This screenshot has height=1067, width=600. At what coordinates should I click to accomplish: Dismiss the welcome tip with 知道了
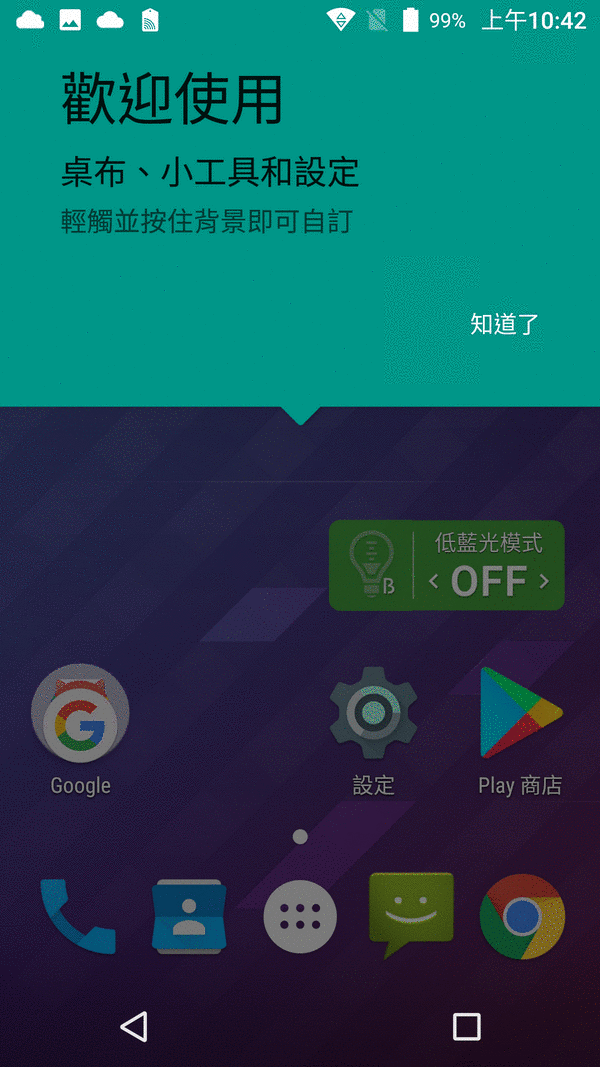pos(505,324)
